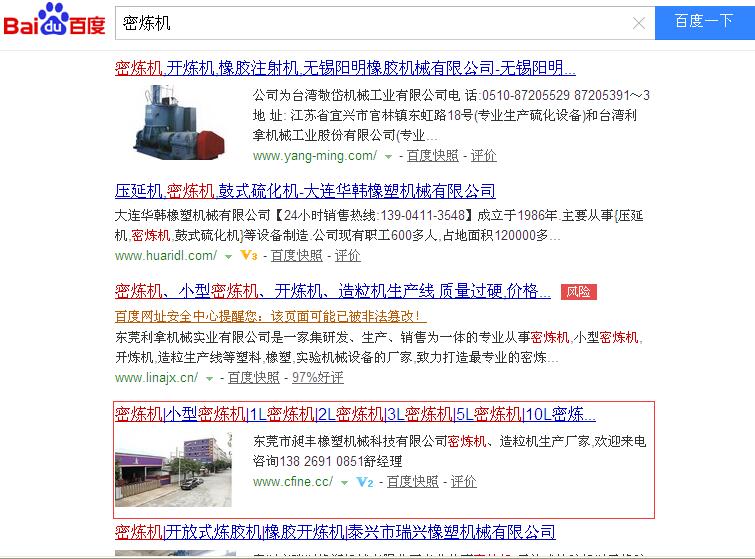Expand the dropdown arrow beside www.linajx.cn
The width and height of the screenshot is (755, 559).
209,379
